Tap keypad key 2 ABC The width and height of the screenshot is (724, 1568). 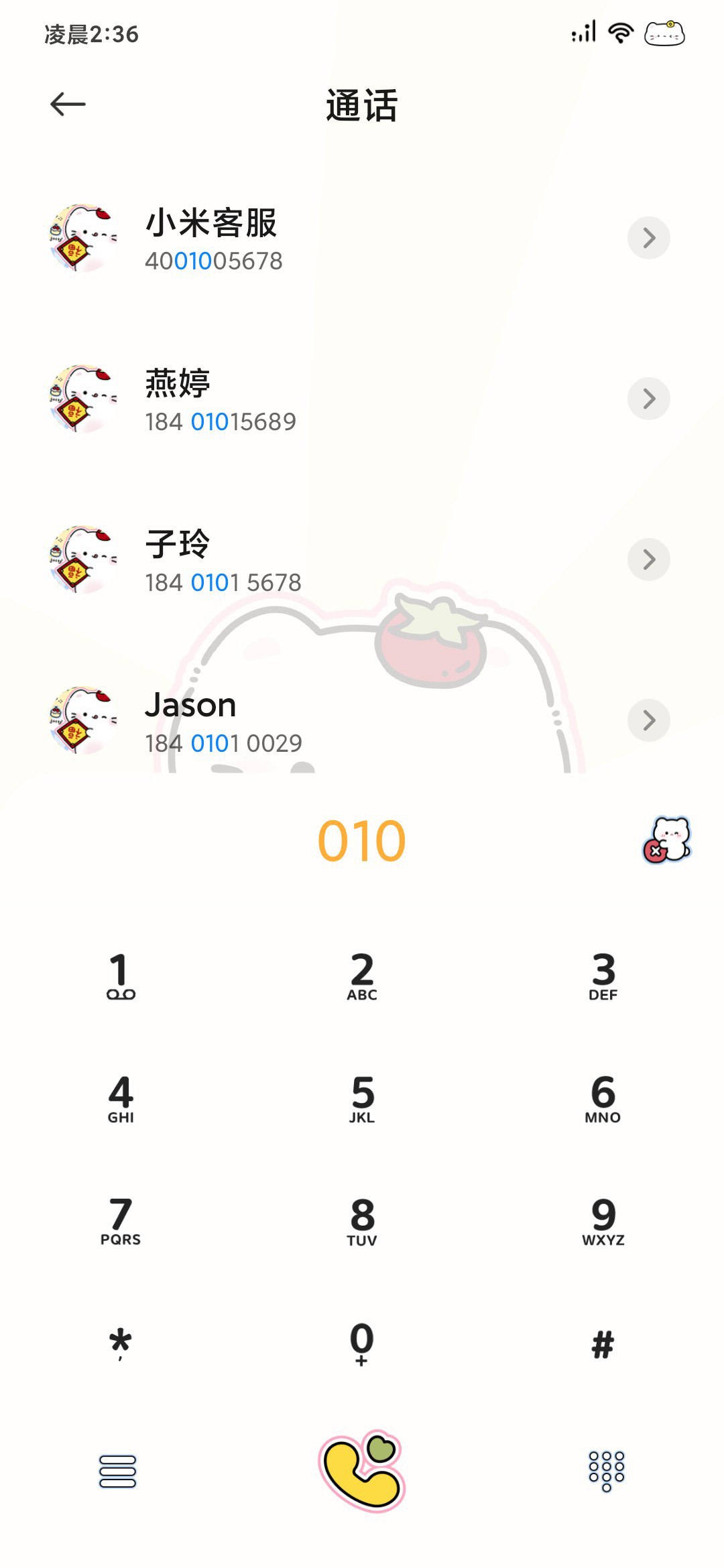tap(362, 976)
